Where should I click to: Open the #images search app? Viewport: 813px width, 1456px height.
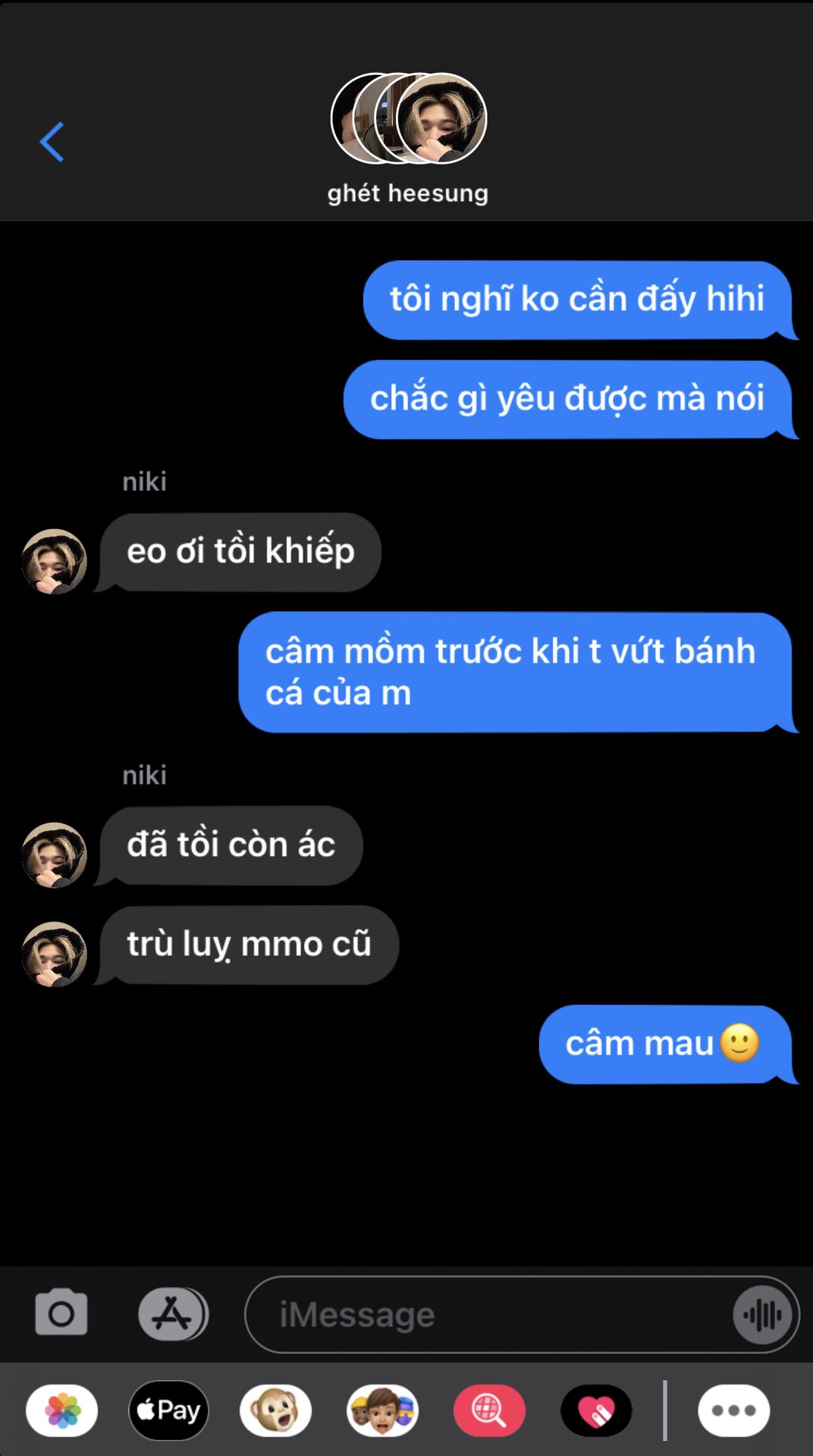click(x=489, y=1410)
